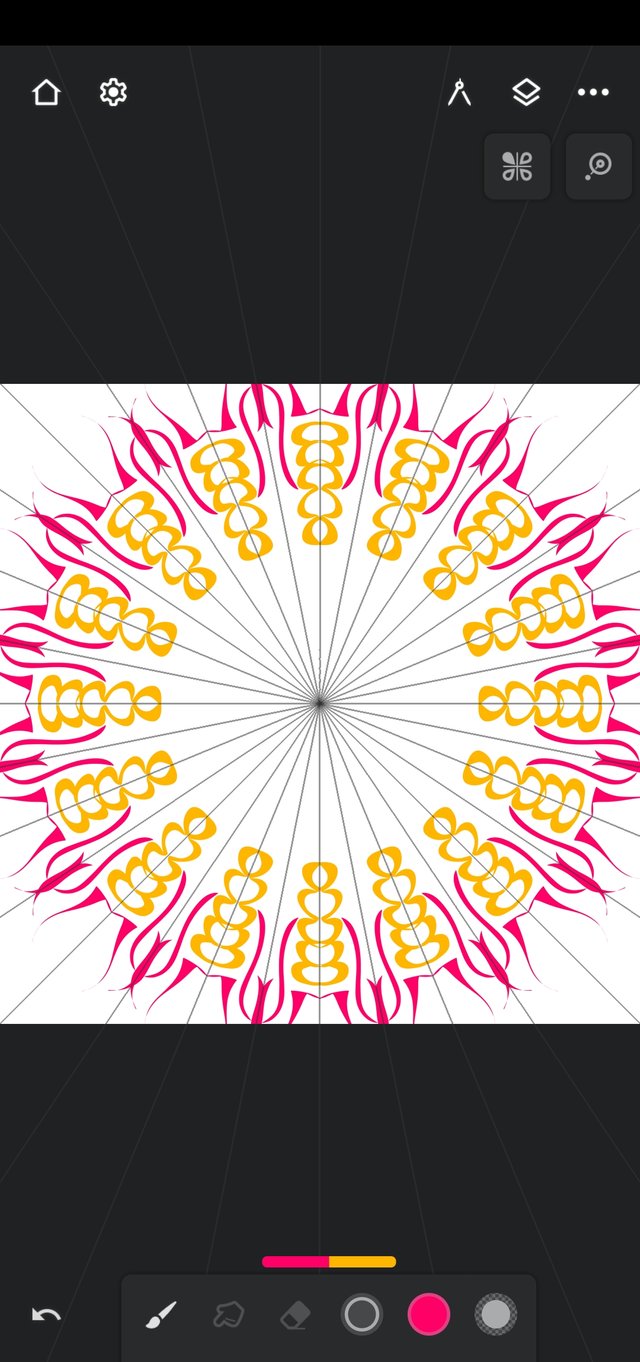Open the brush size ring control
The height and width of the screenshot is (1362, 640).
(362, 1315)
